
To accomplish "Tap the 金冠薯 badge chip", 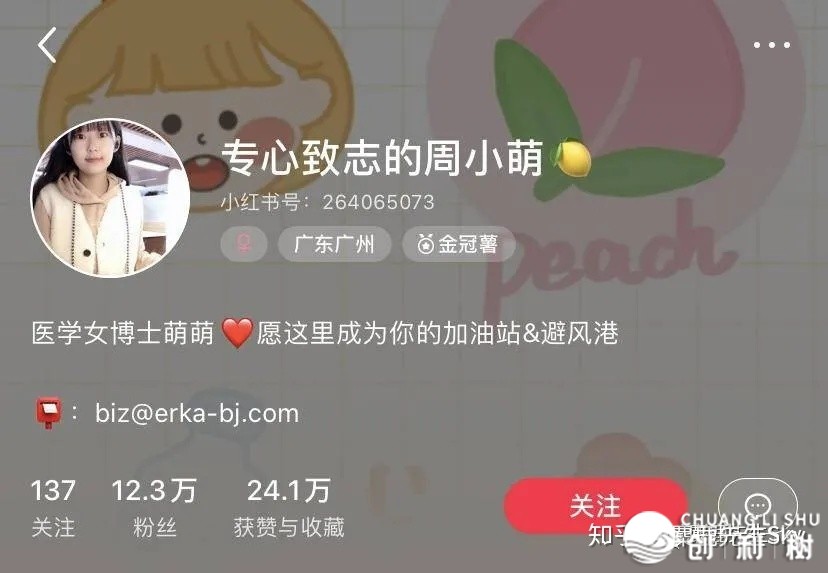I will click(x=458, y=243).
